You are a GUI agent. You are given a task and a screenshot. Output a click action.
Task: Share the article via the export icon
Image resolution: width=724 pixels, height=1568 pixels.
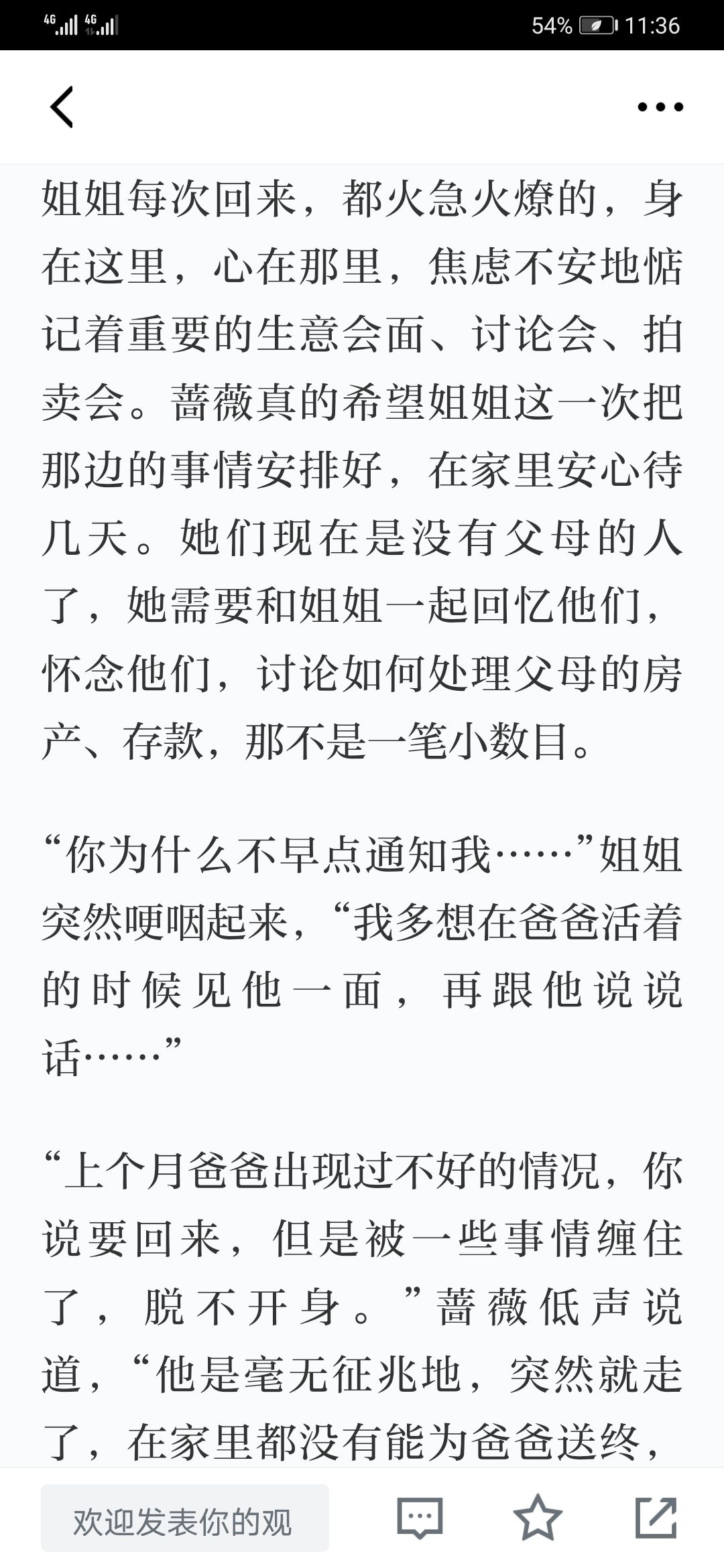656,1517
